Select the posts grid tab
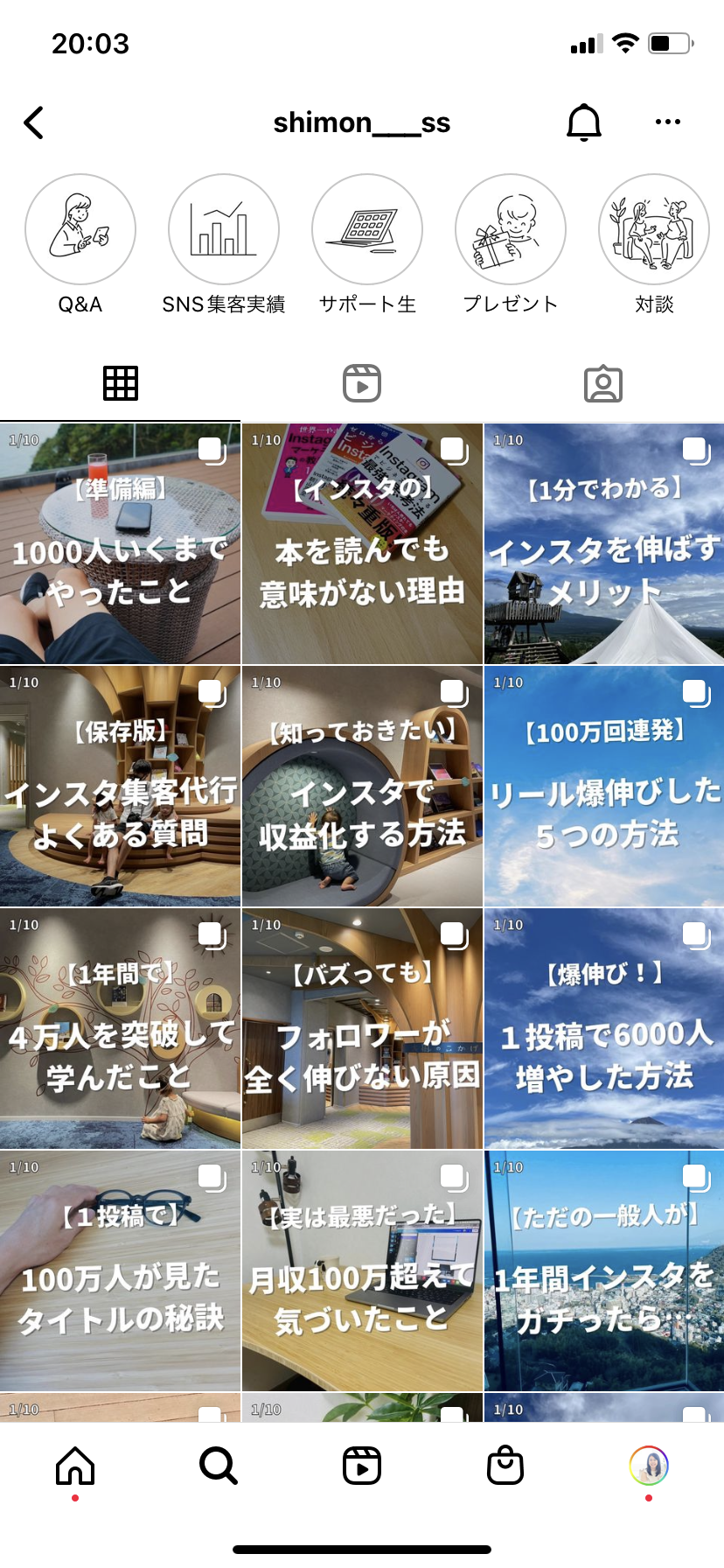The image size is (724, 1568). tap(121, 383)
